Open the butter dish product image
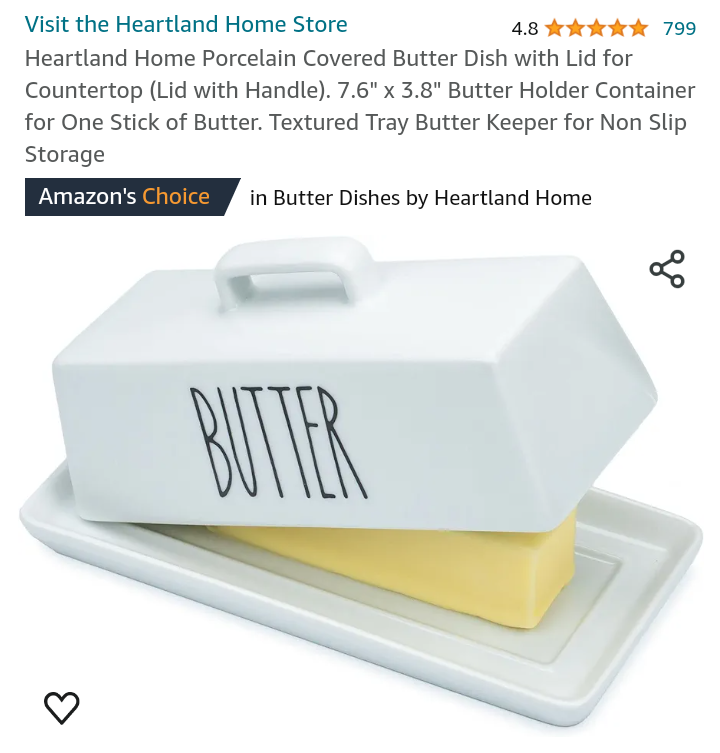This screenshot has width=720, height=753. [x=360, y=481]
